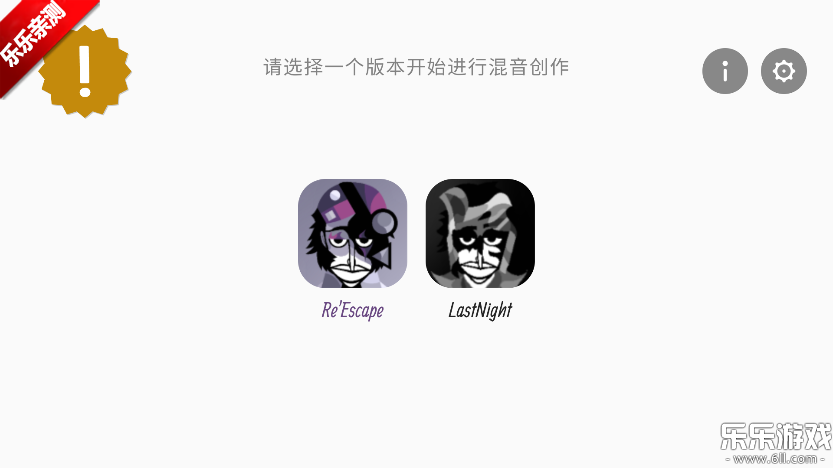Select the LastNight version
Screen dimensions: 833x468
(480, 233)
